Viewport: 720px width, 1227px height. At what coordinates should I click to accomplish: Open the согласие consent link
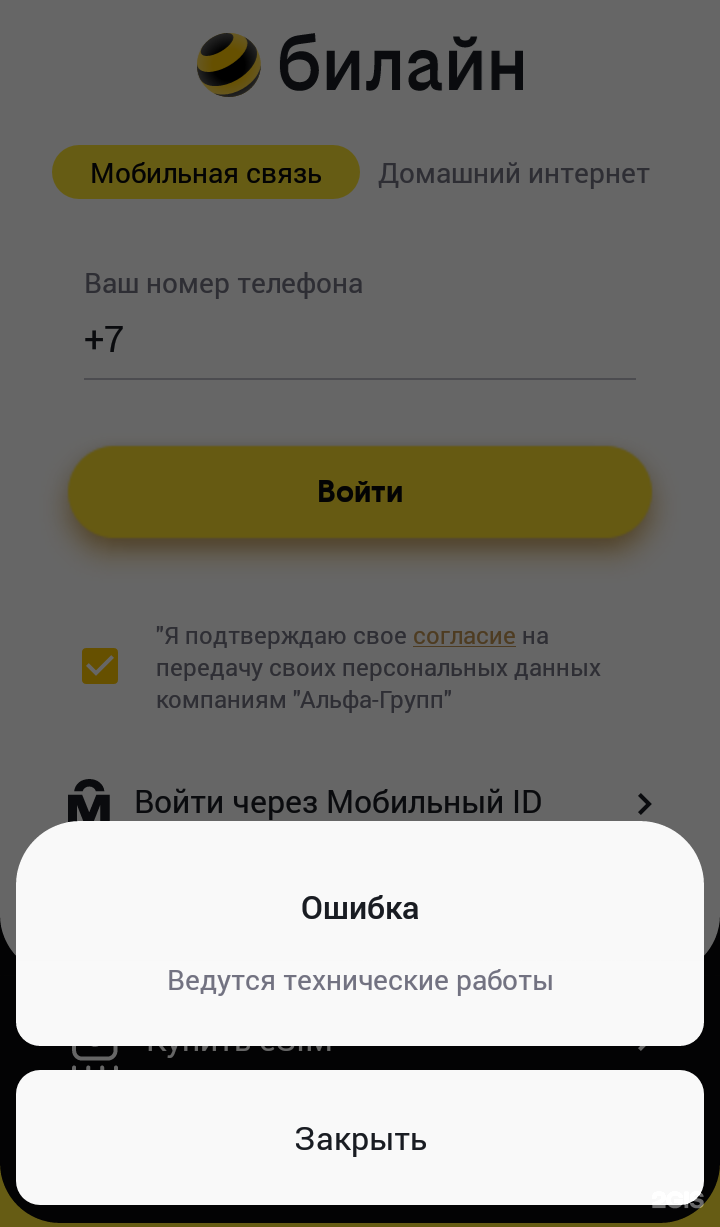pos(464,636)
